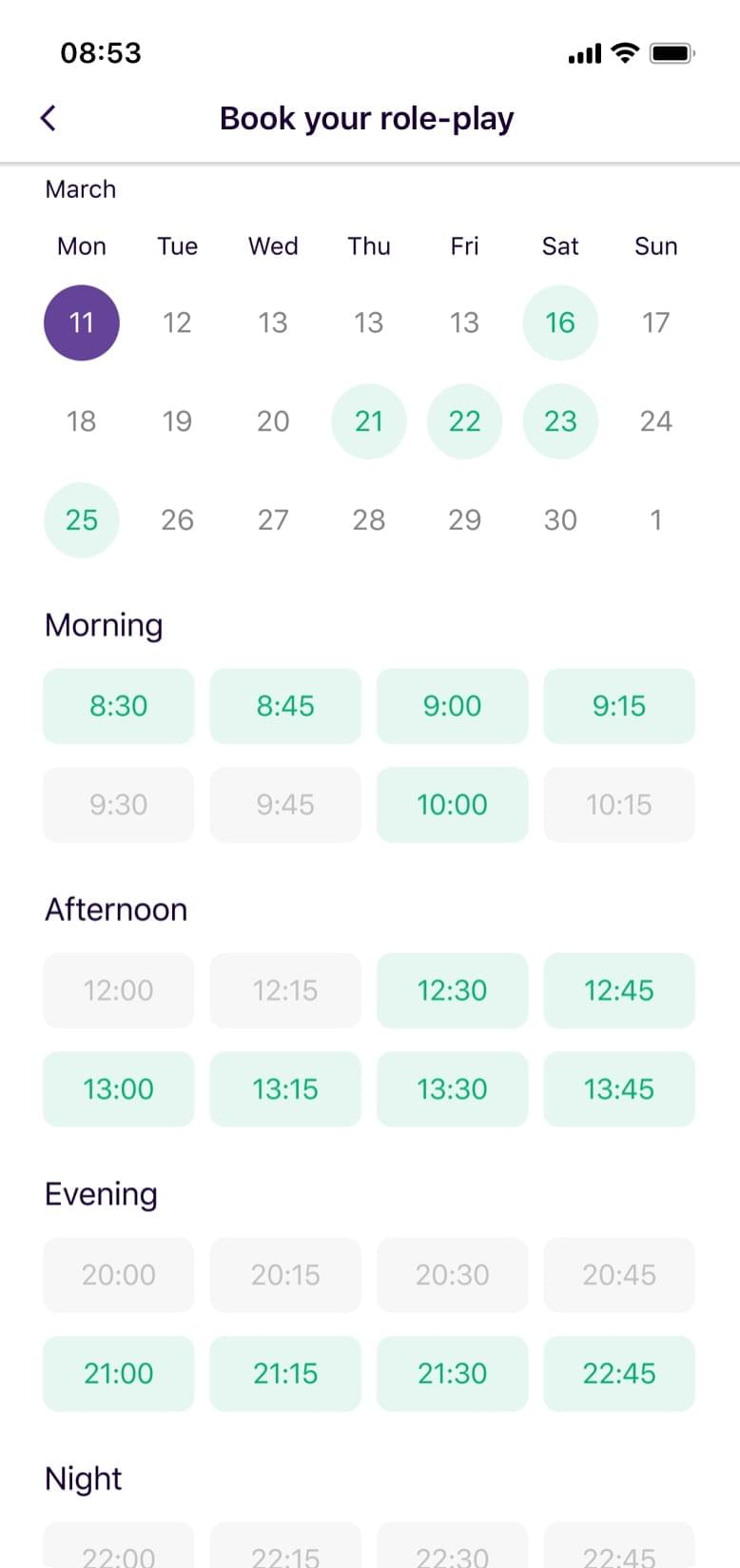740x1568 pixels.
Task: Go back from Book your role-play
Action: point(49,118)
